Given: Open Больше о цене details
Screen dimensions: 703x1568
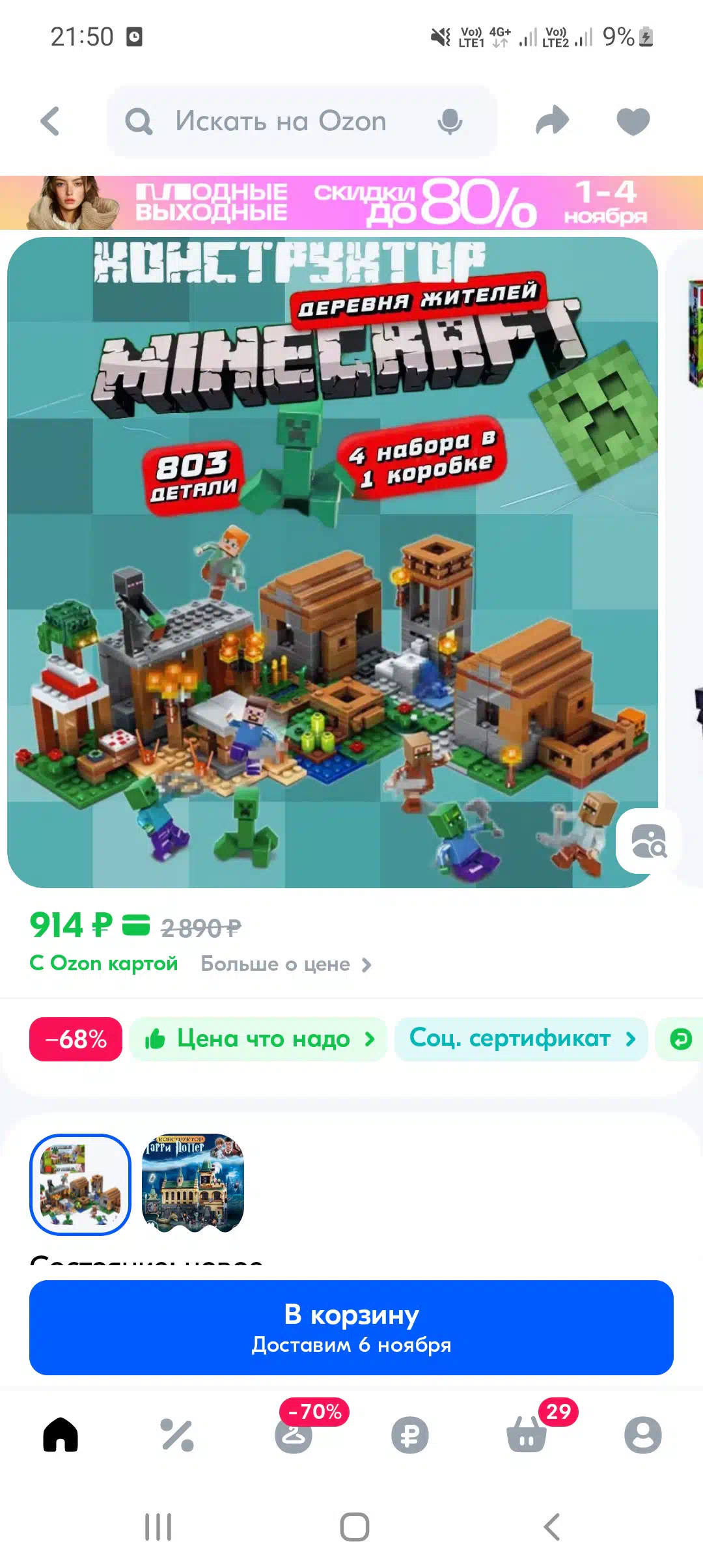Looking at the screenshot, I should [286, 964].
